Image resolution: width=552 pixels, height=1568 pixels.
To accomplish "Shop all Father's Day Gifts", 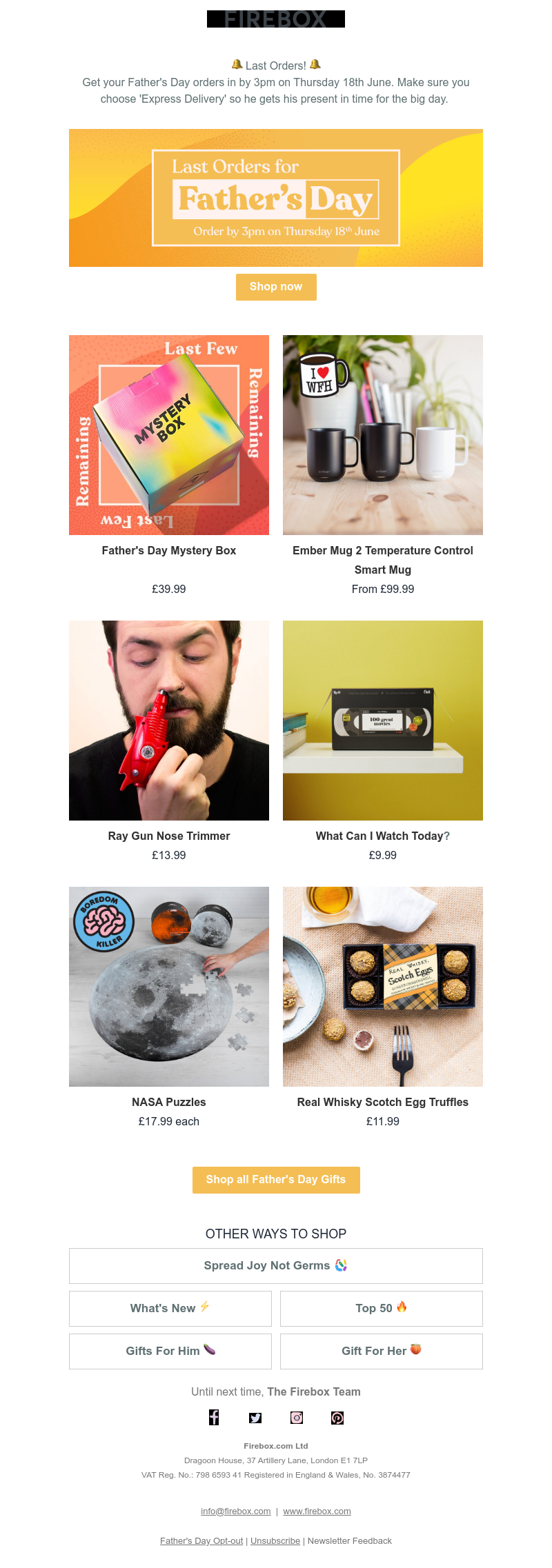I will point(276,1180).
